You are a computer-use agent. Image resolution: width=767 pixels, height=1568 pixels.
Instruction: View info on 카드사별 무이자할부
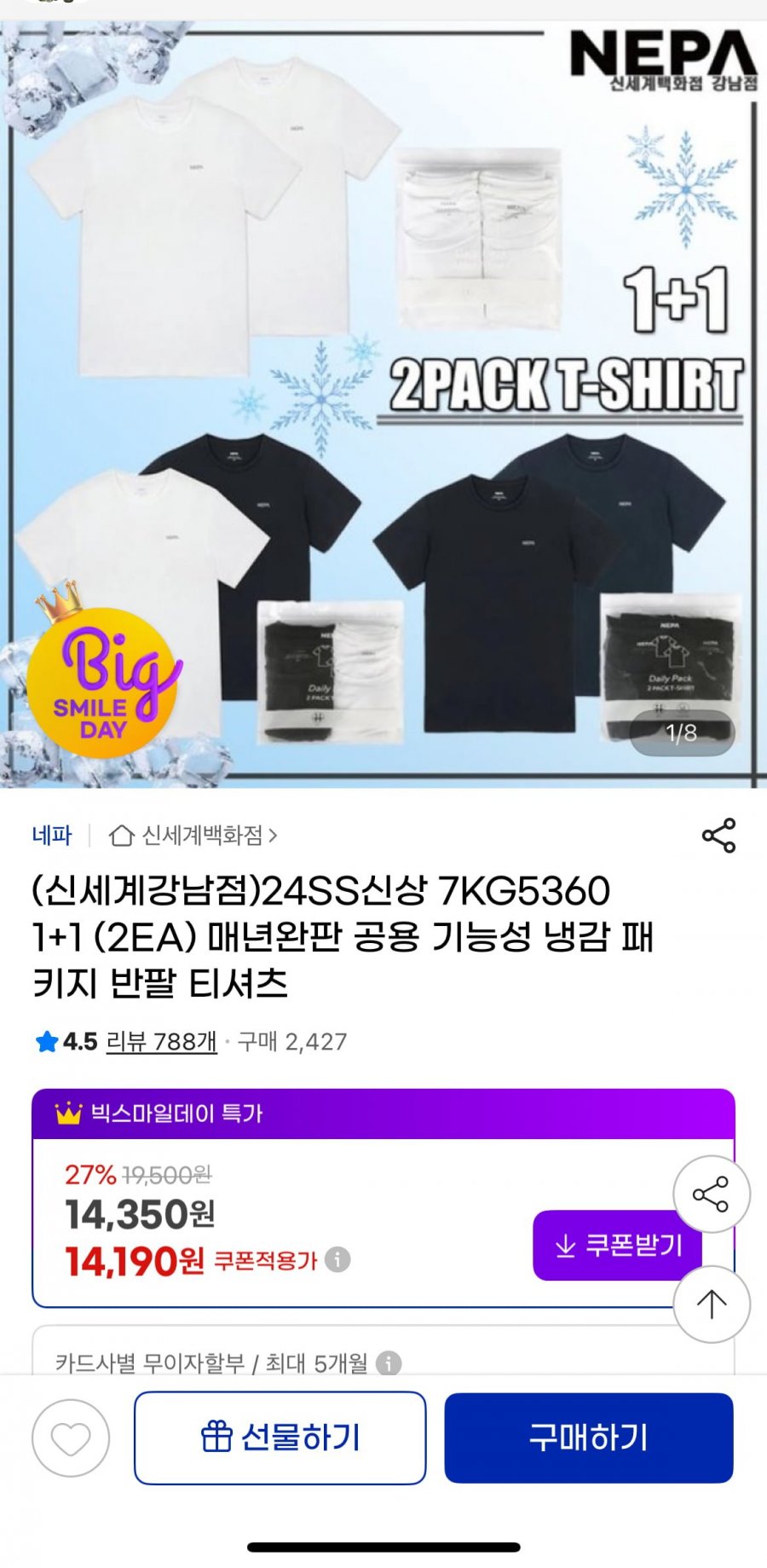(x=389, y=1363)
